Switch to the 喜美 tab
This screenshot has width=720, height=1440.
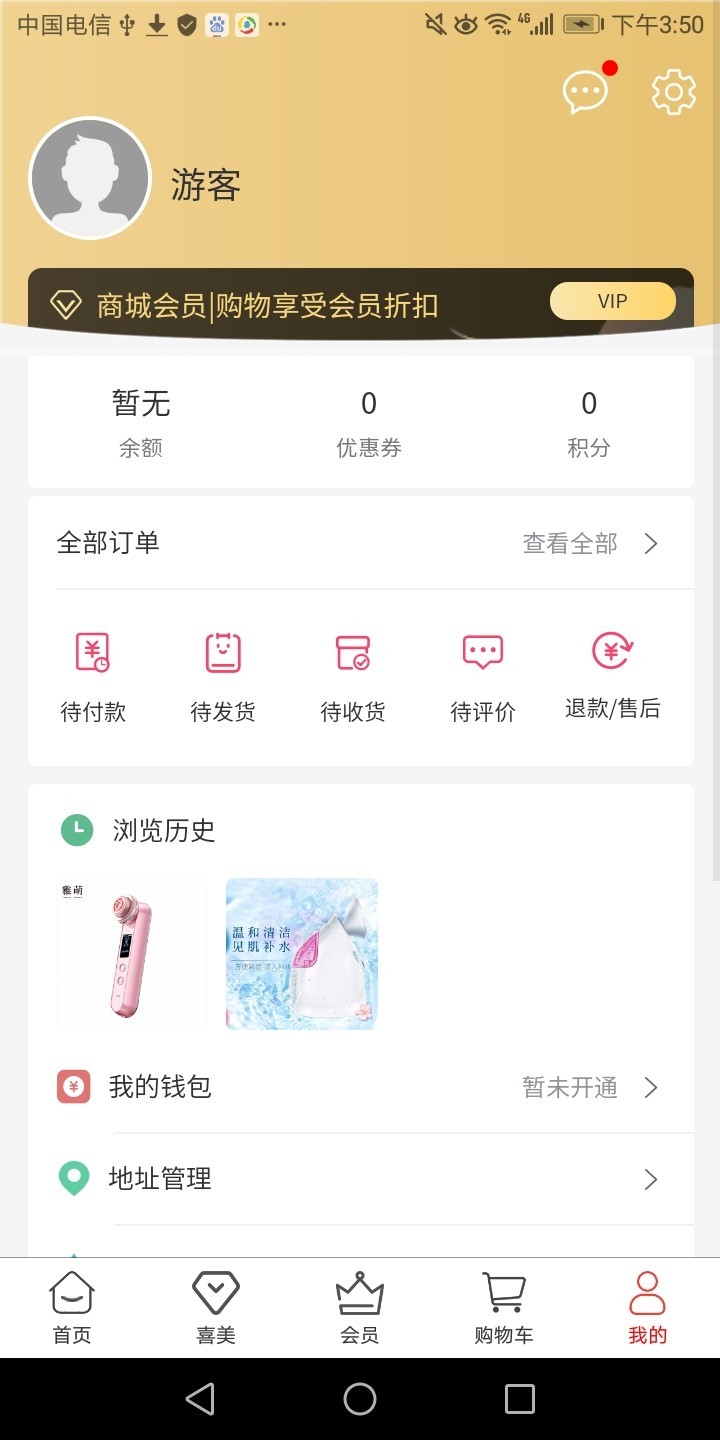(x=216, y=1308)
